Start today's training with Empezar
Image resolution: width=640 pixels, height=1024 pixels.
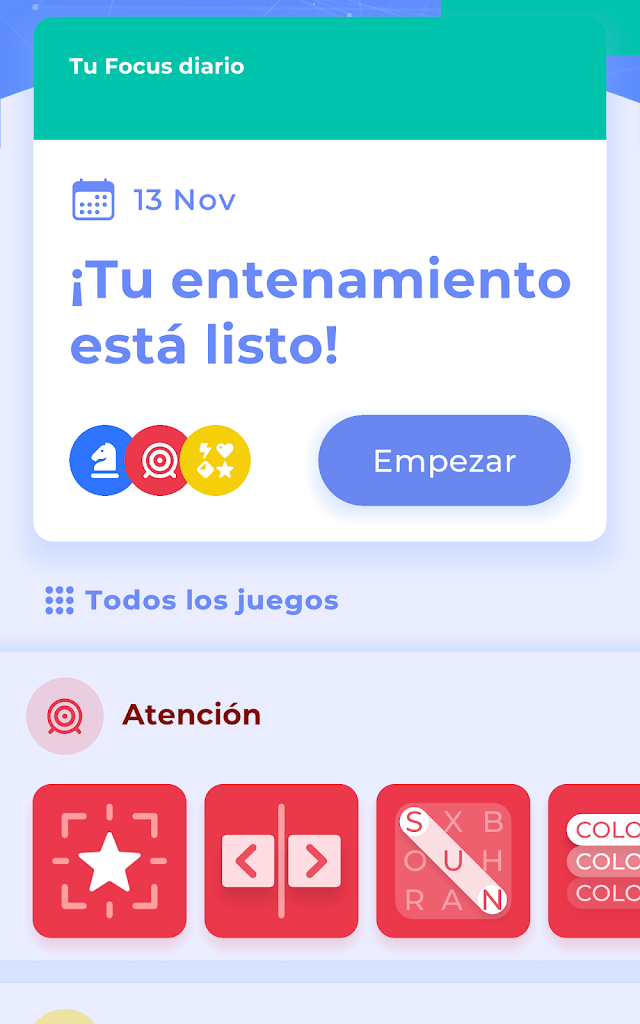(444, 460)
